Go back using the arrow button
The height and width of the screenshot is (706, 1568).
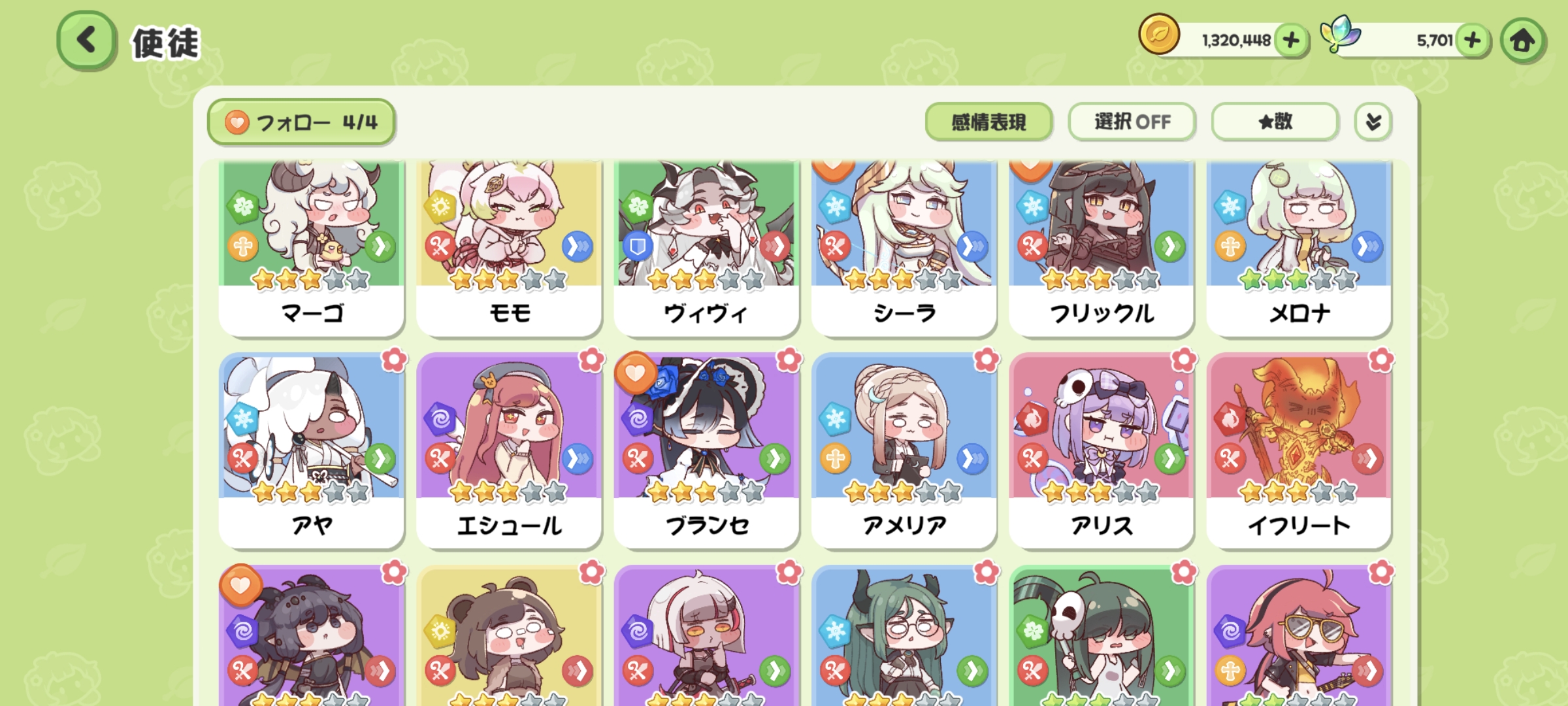(x=86, y=41)
